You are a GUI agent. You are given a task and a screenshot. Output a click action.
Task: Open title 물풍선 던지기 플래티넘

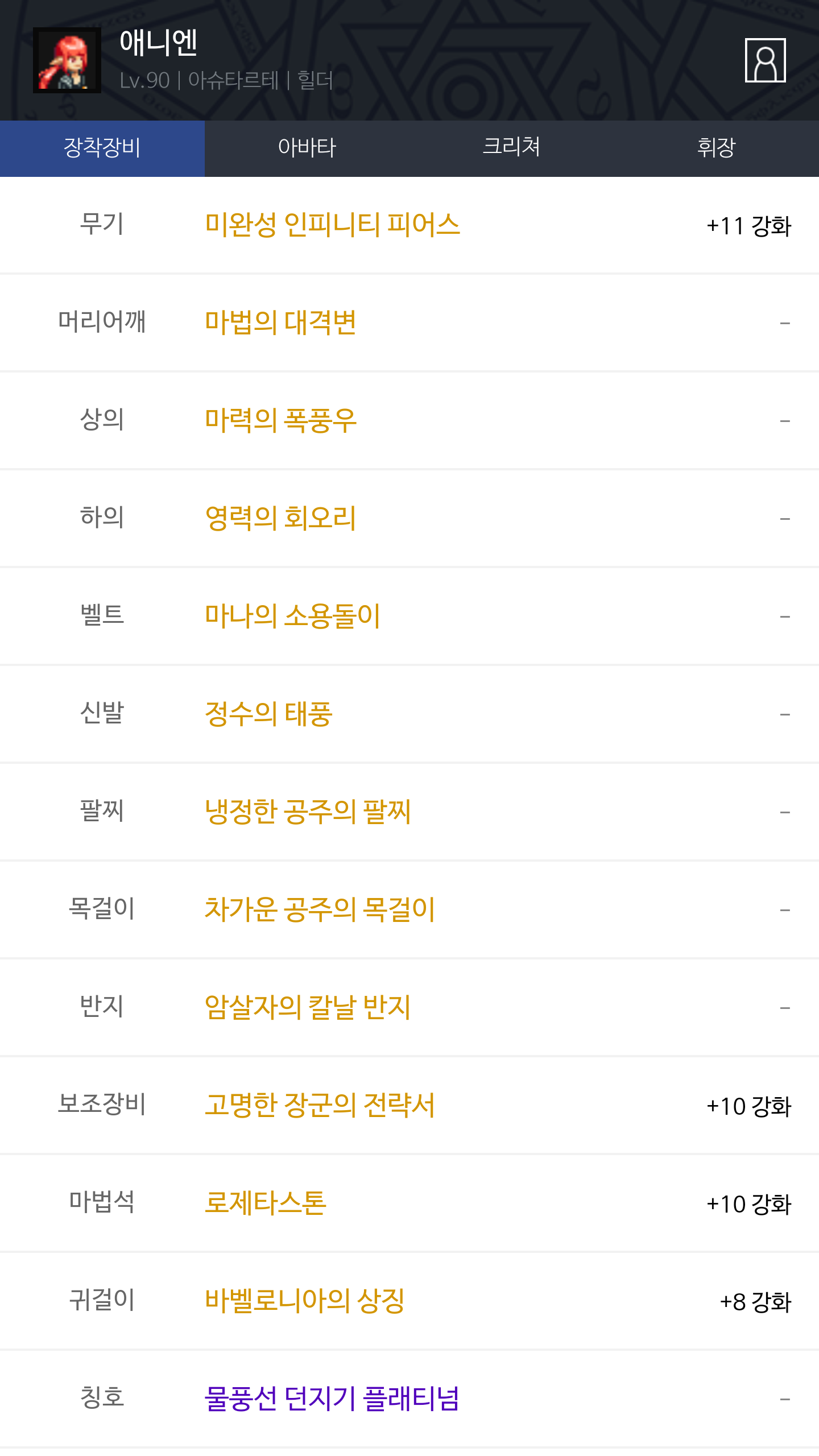tap(332, 1399)
